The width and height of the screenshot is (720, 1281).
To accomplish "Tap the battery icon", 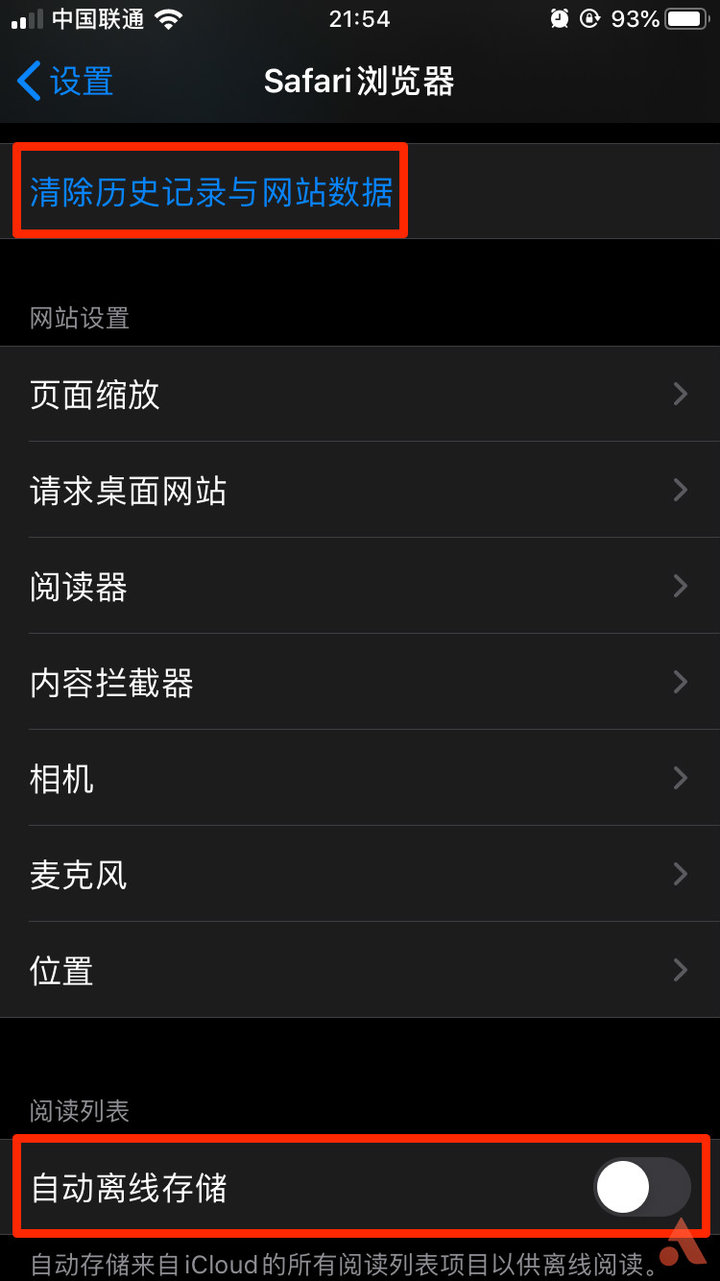I will coord(686,17).
